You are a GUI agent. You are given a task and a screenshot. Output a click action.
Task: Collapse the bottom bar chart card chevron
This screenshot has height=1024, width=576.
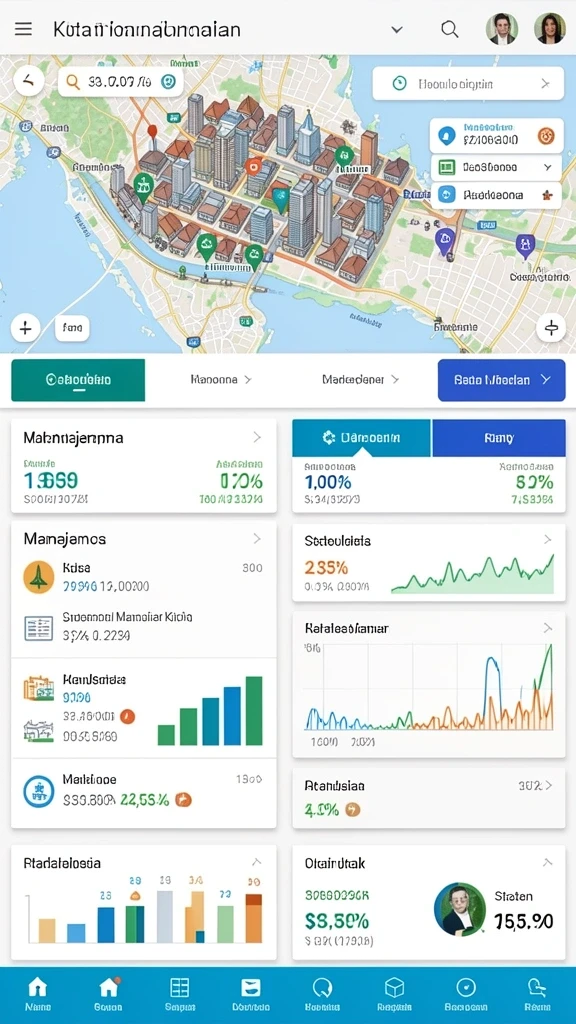click(257, 862)
